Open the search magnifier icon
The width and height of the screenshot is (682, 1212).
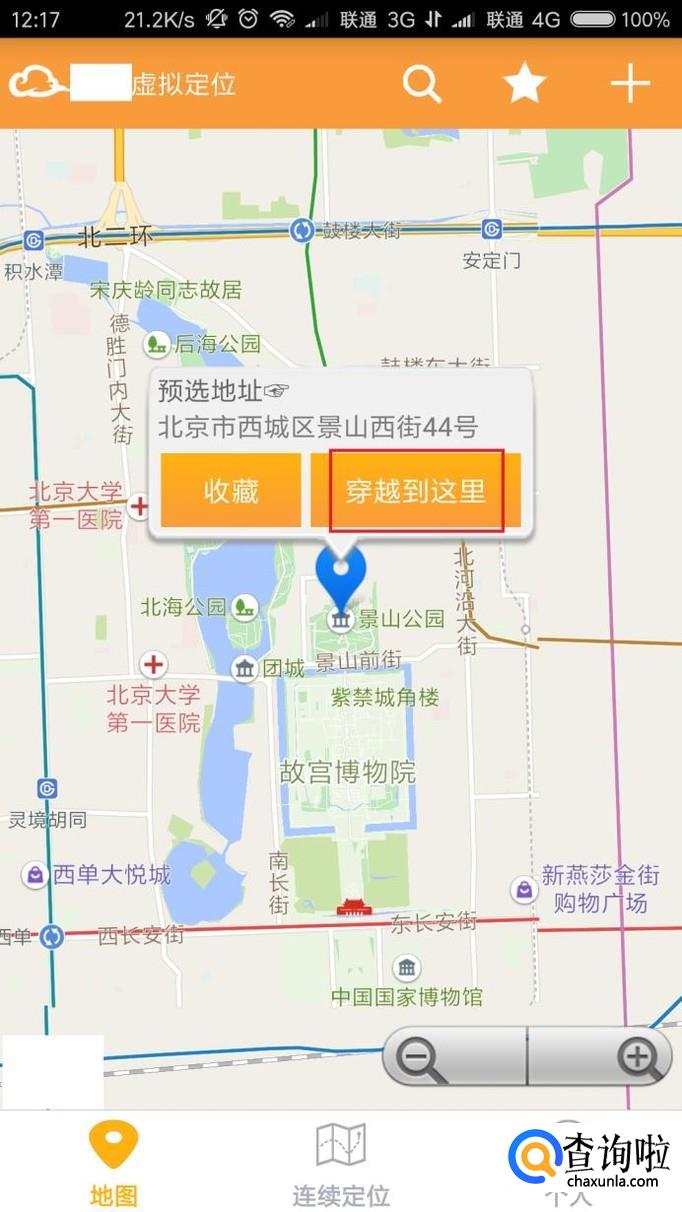[x=422, y=84]
